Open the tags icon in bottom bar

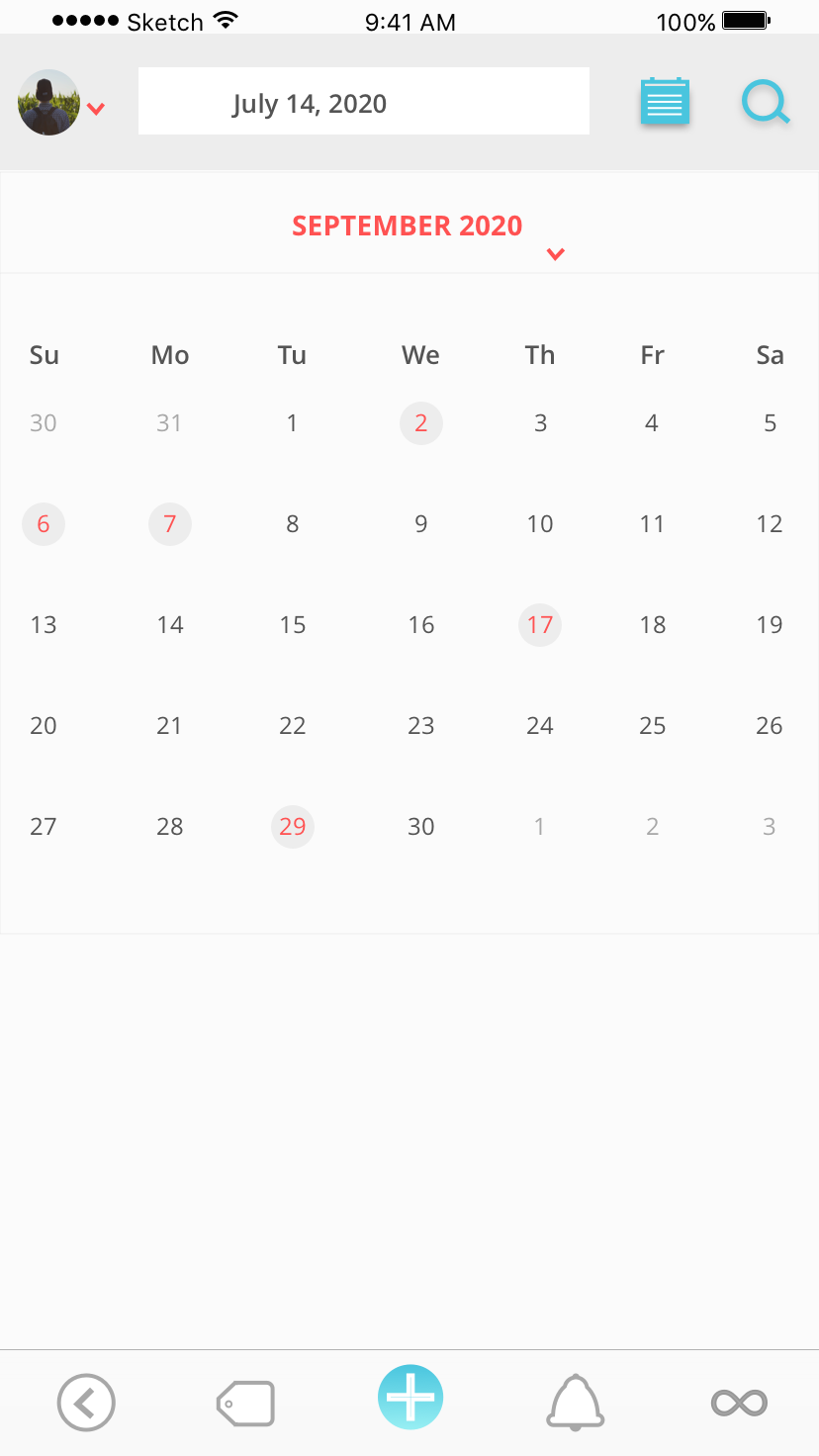click(x=245, y=1404)
